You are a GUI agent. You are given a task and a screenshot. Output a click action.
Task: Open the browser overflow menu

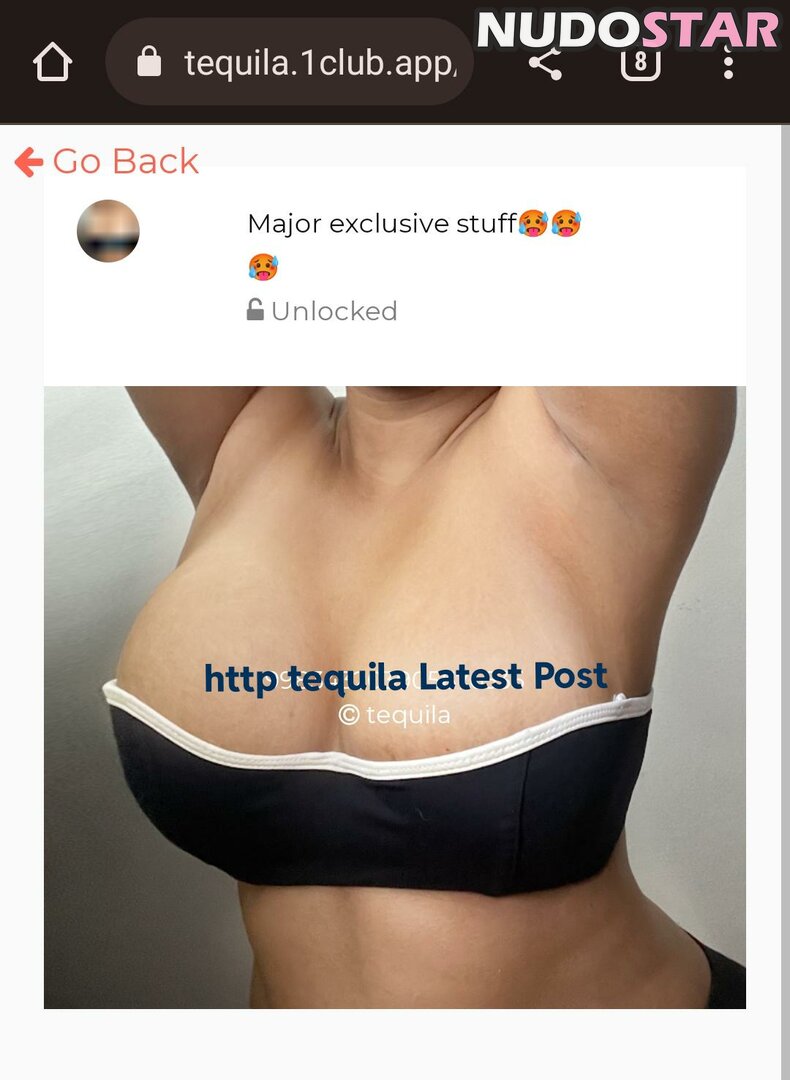(728, 66)
